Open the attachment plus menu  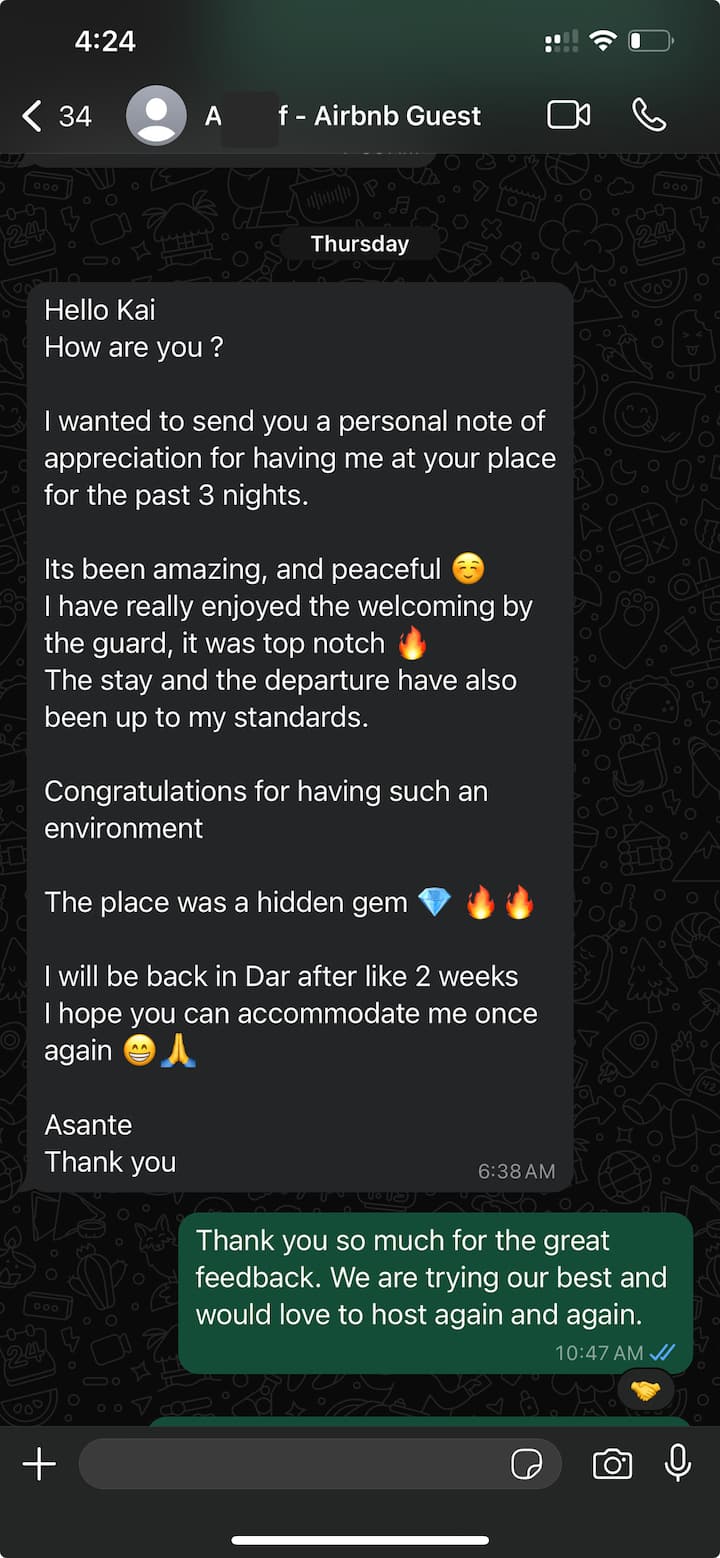tap(39, 1465)
